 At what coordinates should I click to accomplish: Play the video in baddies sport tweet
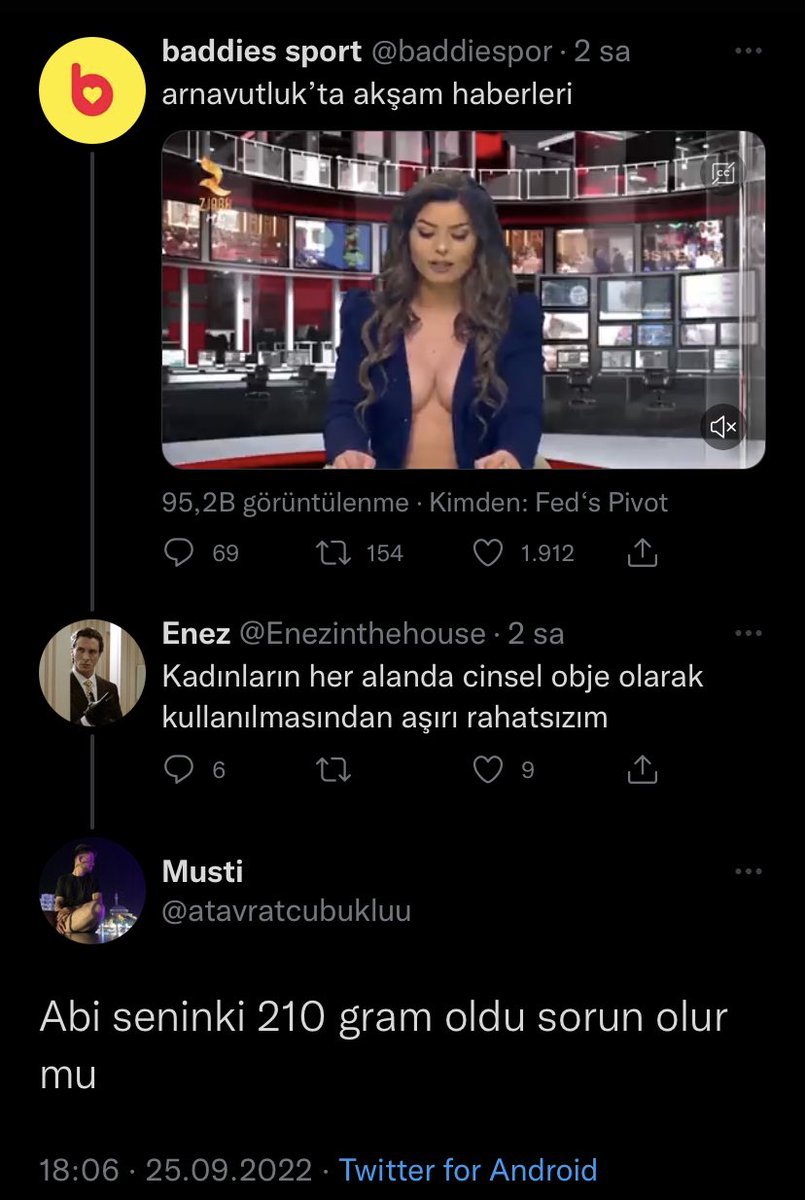coord(463,299)
